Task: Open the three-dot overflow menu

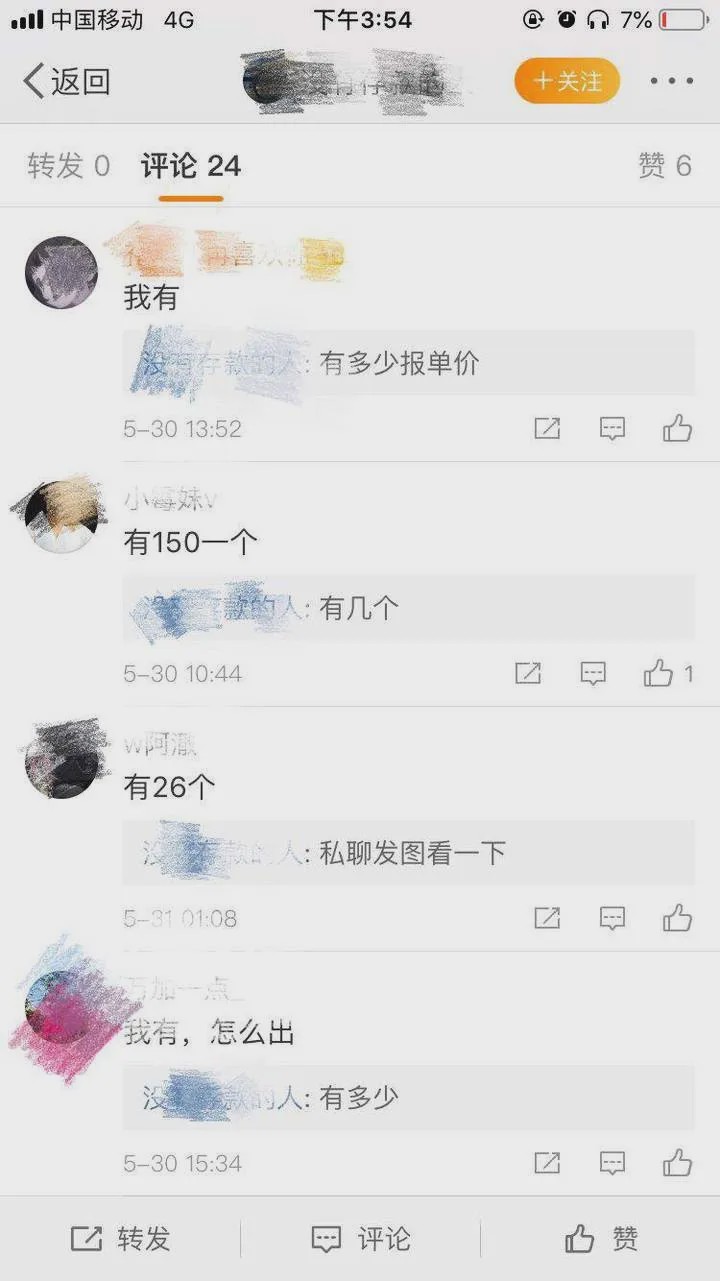Action: [x=671, y=81]
